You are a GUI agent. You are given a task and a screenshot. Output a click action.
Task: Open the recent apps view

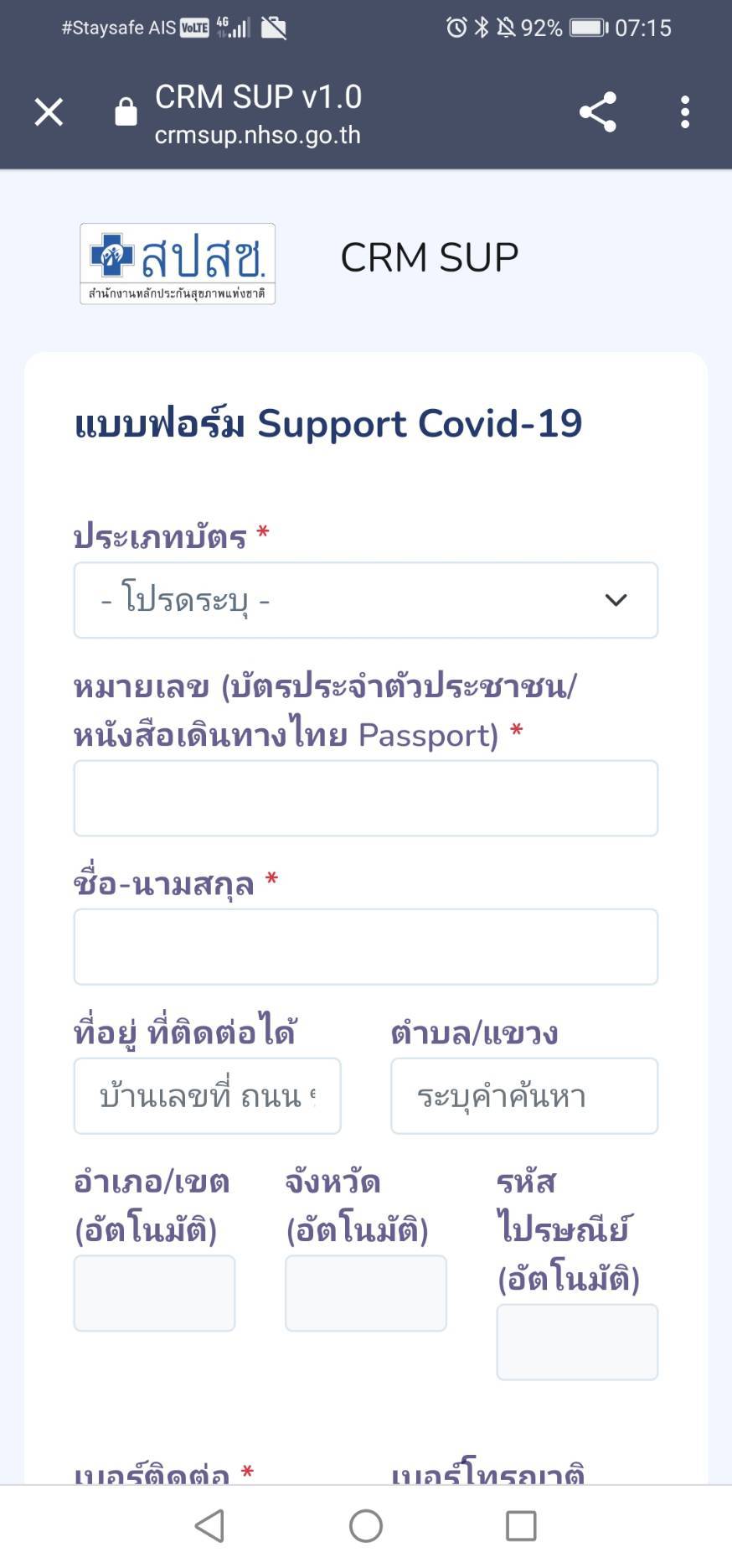tap(521, 1526)
